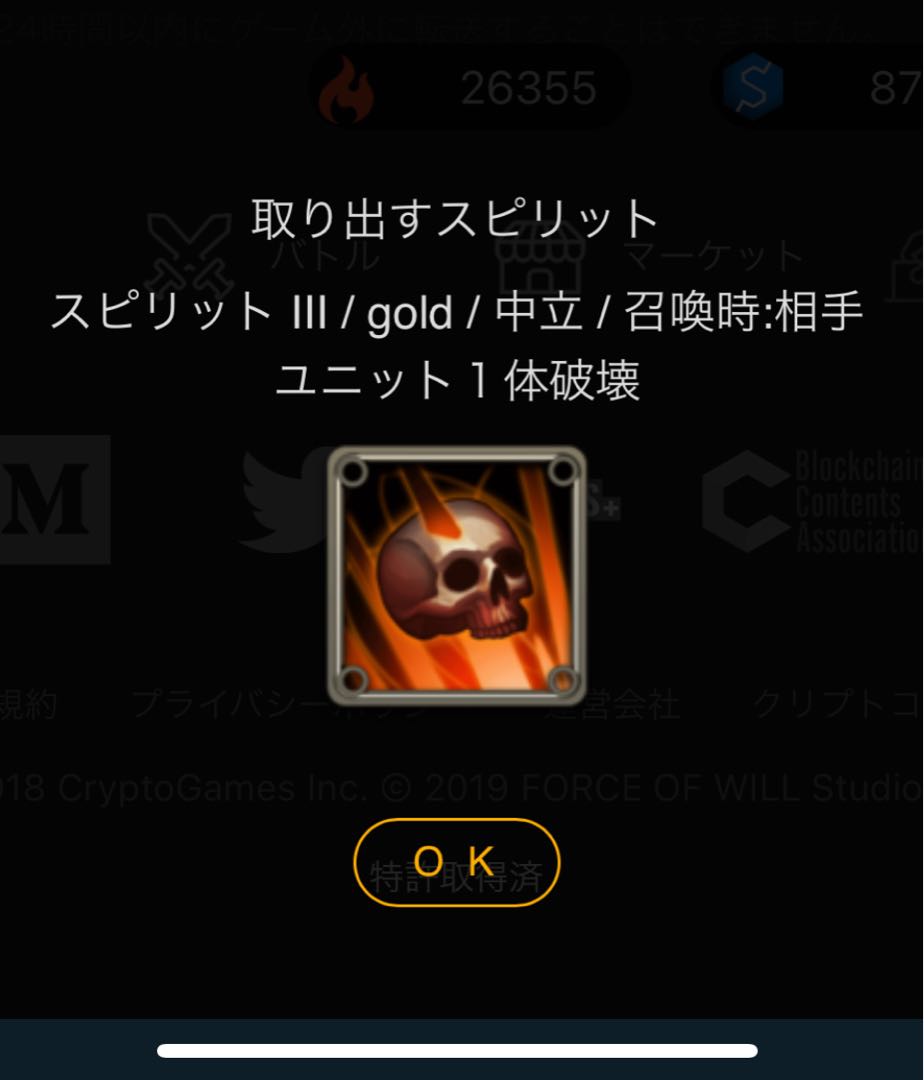Screen dimensions: 924x1080
Task: Confirm the spirit dialog with OK
Action: (x=456, y=861)
